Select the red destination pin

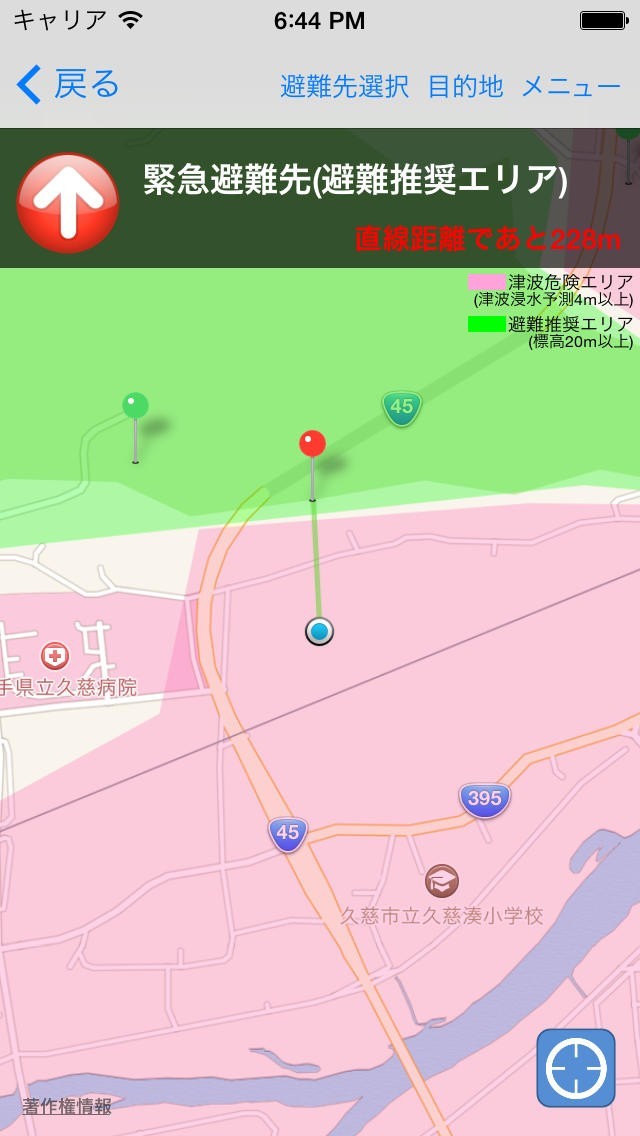click(x=313, y=445)
